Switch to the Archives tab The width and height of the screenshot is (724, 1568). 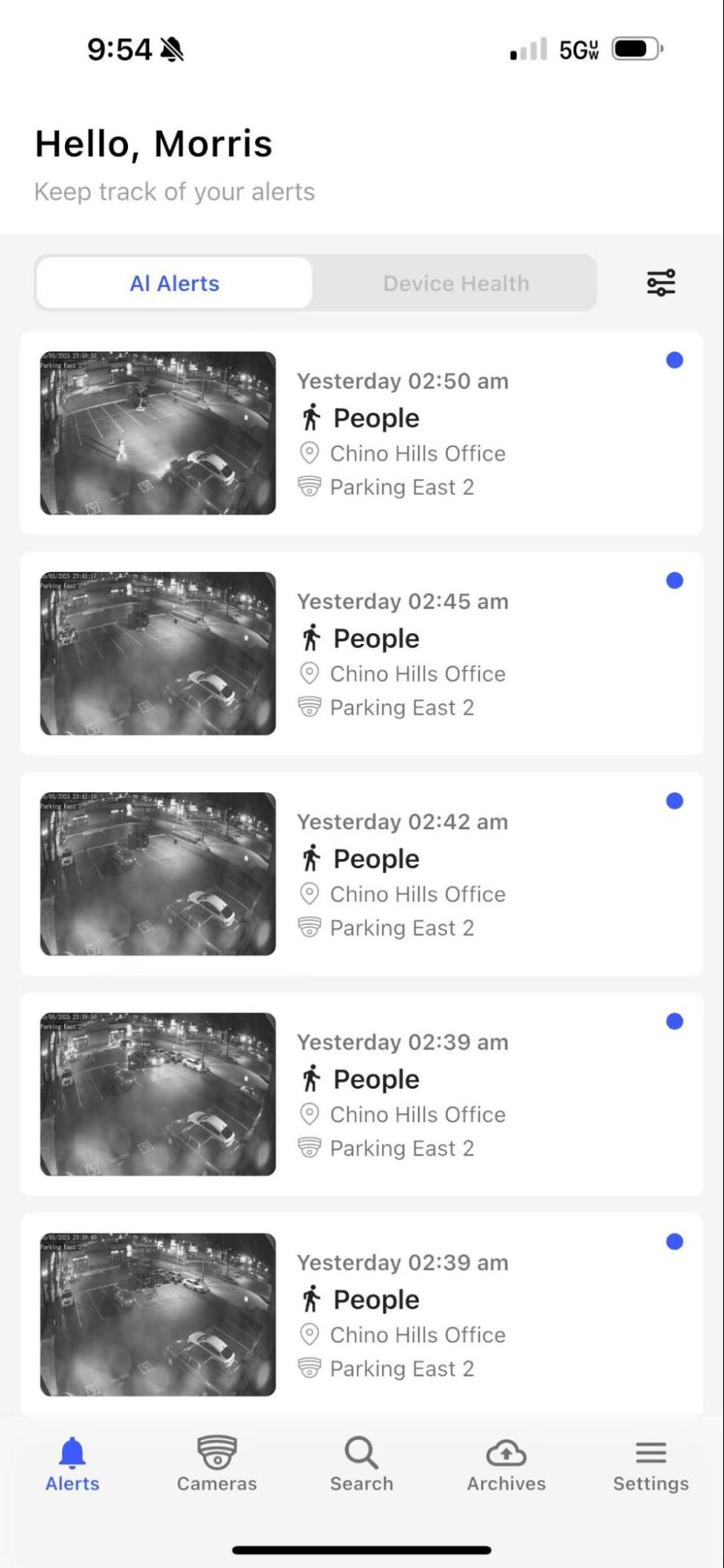tap(506, 1464)
